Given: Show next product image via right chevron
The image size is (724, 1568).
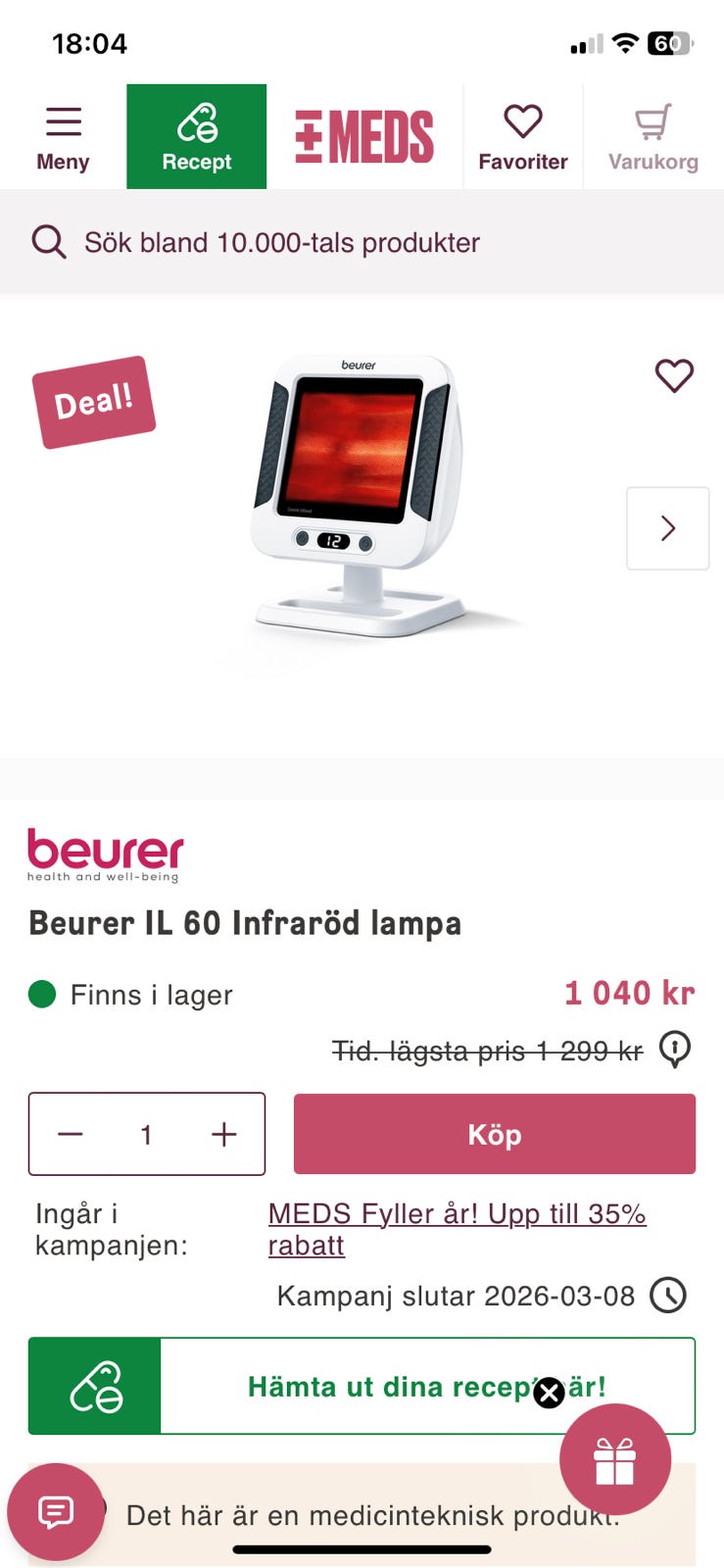Looking at the screenshot, I should click(667, 528).
